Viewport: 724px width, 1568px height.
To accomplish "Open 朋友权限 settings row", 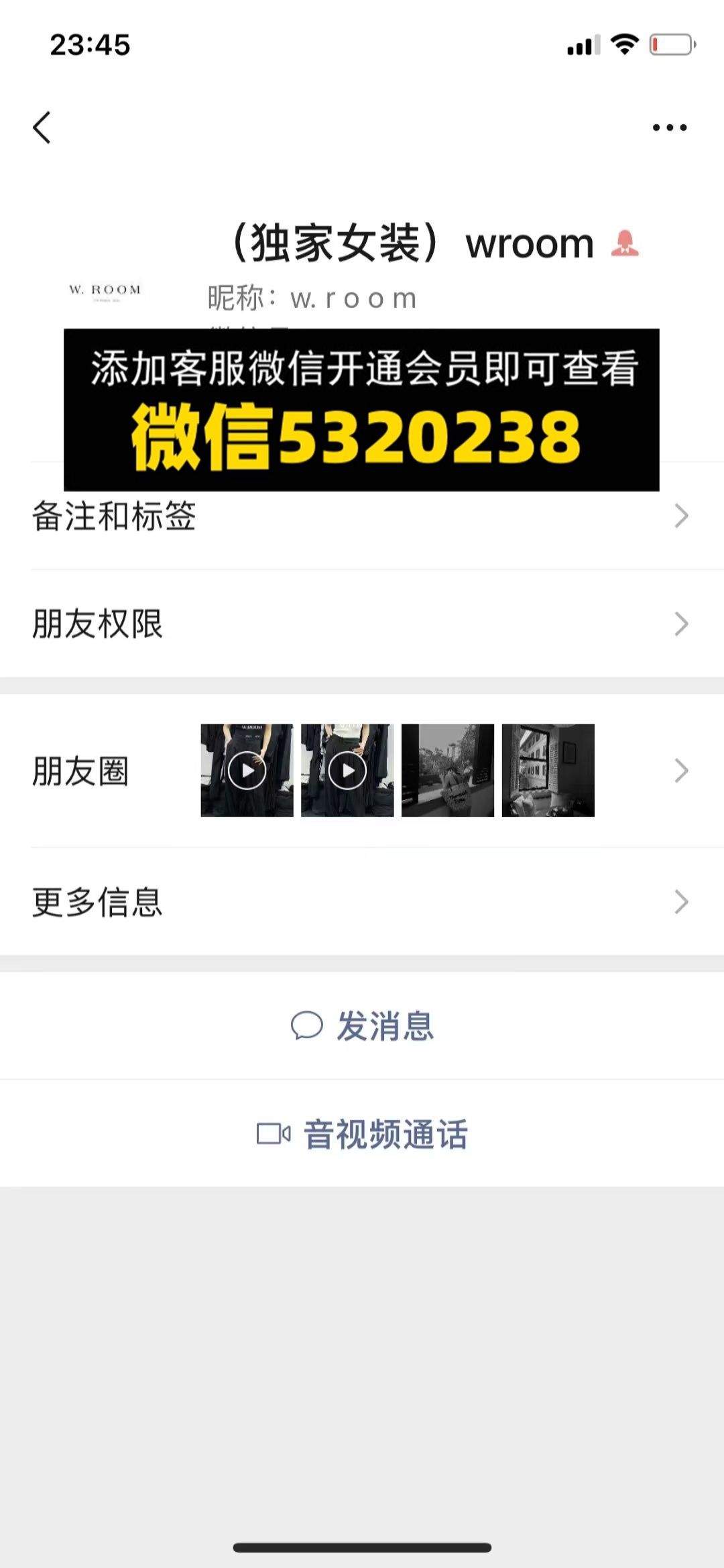I will (x=362, y=624).
